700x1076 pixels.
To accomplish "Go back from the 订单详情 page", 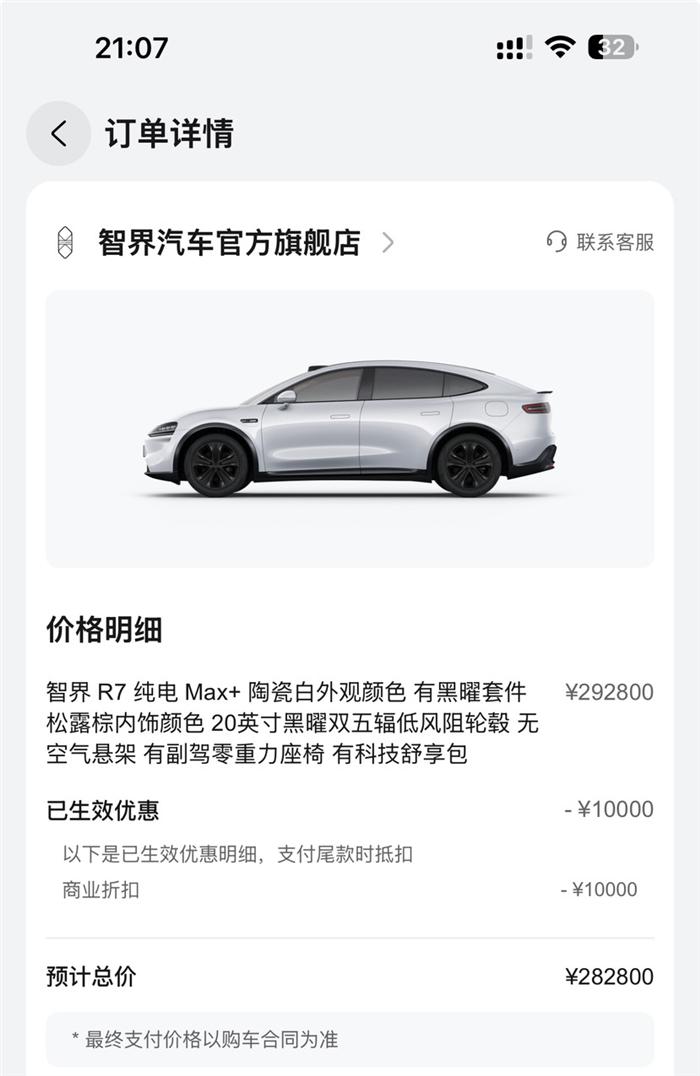I will pos(59,133).
